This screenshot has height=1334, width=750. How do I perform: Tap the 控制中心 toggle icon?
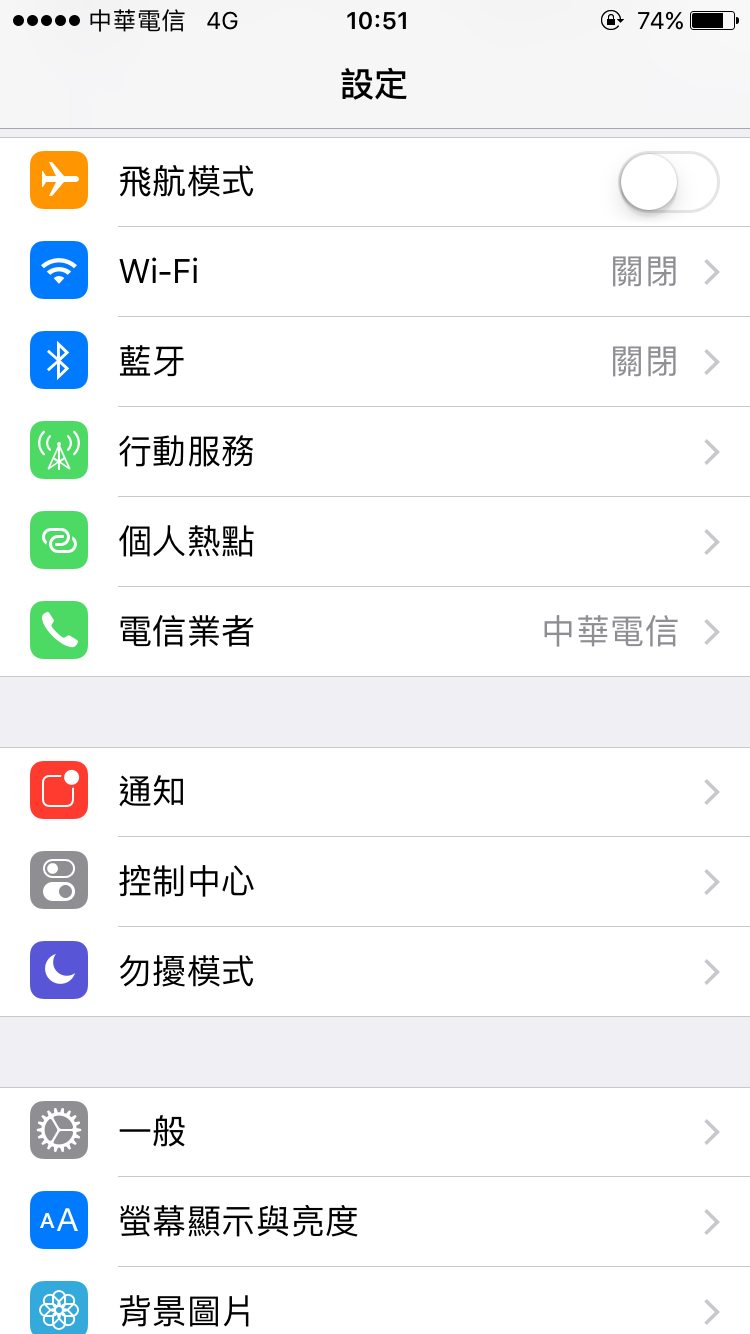61,881
